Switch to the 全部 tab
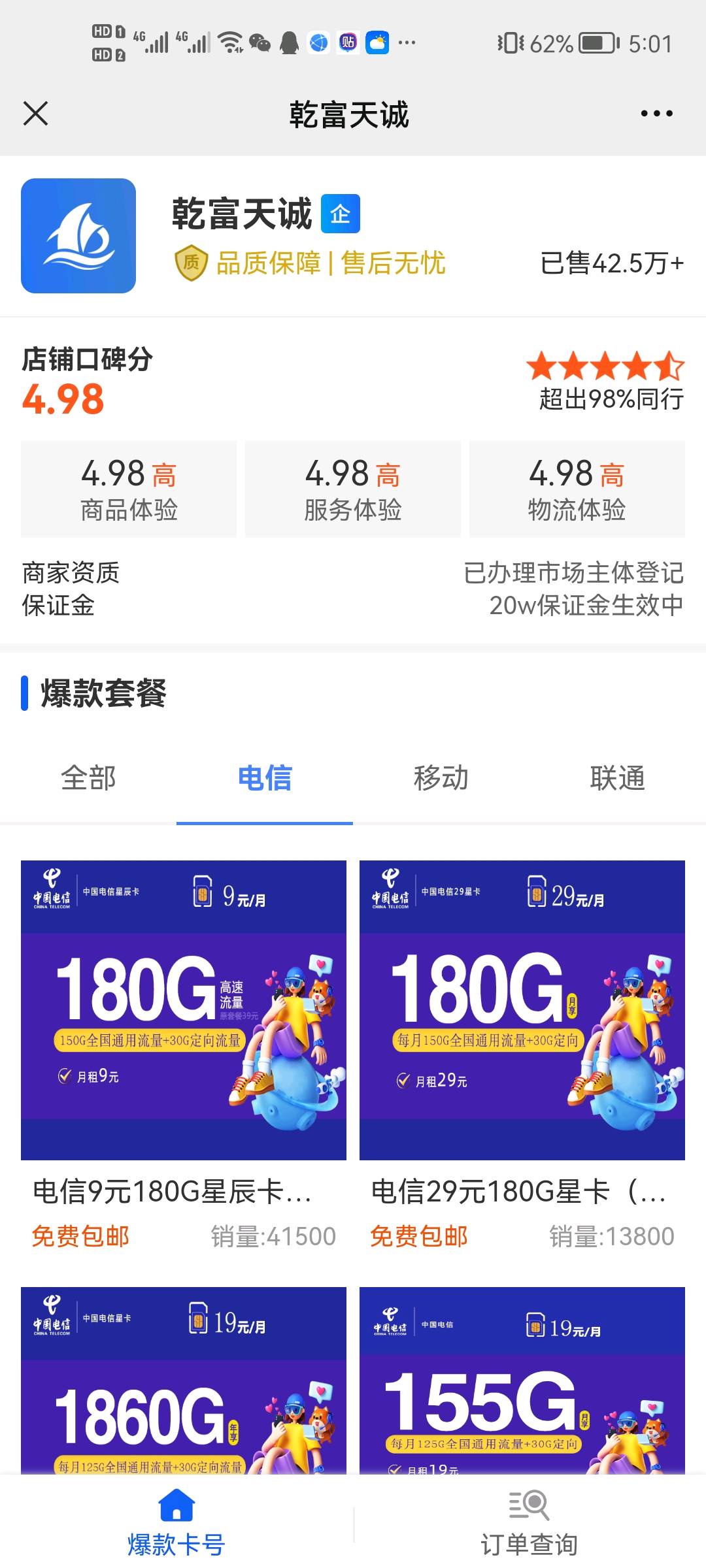Viewport: 706px width, 1568px height. pyautogui.click(x=88, y=778)
